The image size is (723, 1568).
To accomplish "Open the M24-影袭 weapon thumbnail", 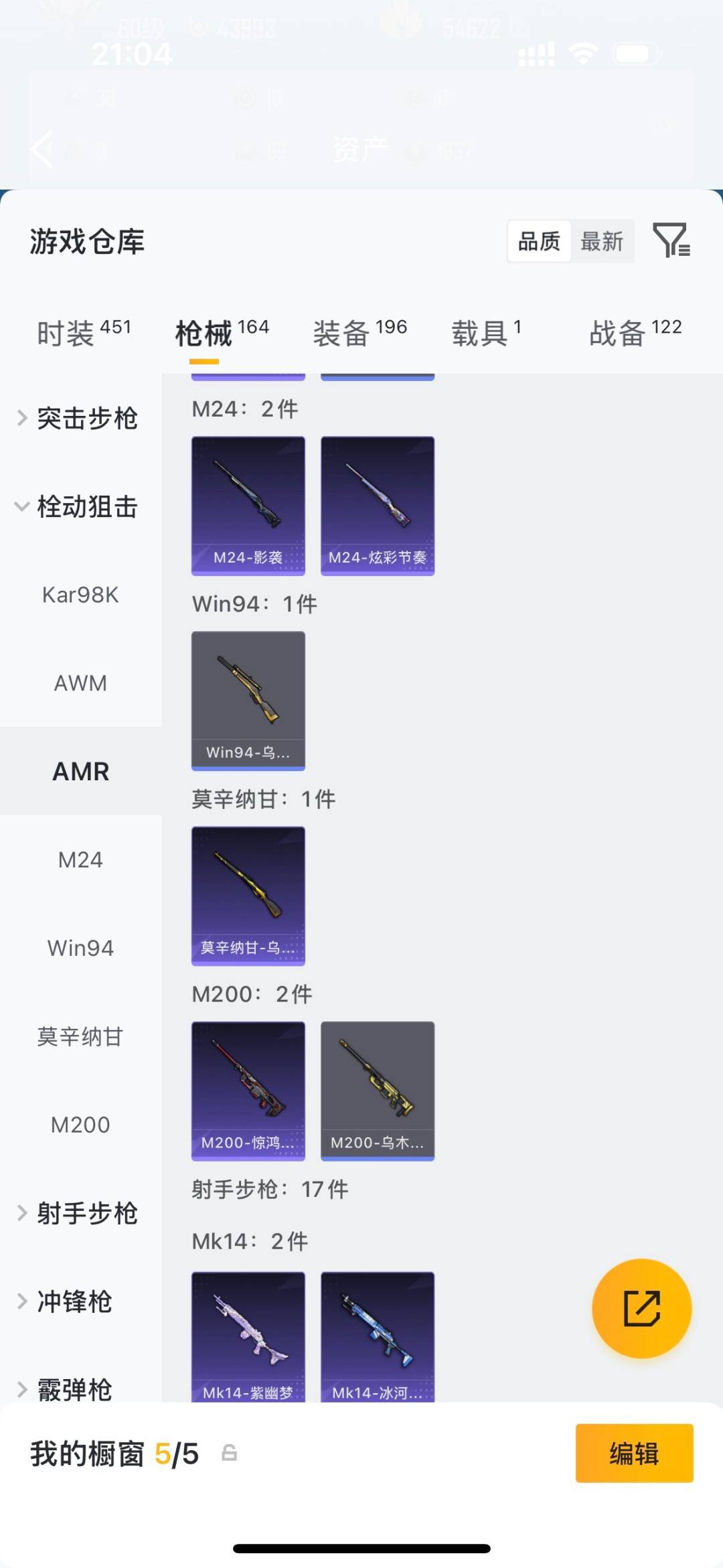I will (248, 504).
